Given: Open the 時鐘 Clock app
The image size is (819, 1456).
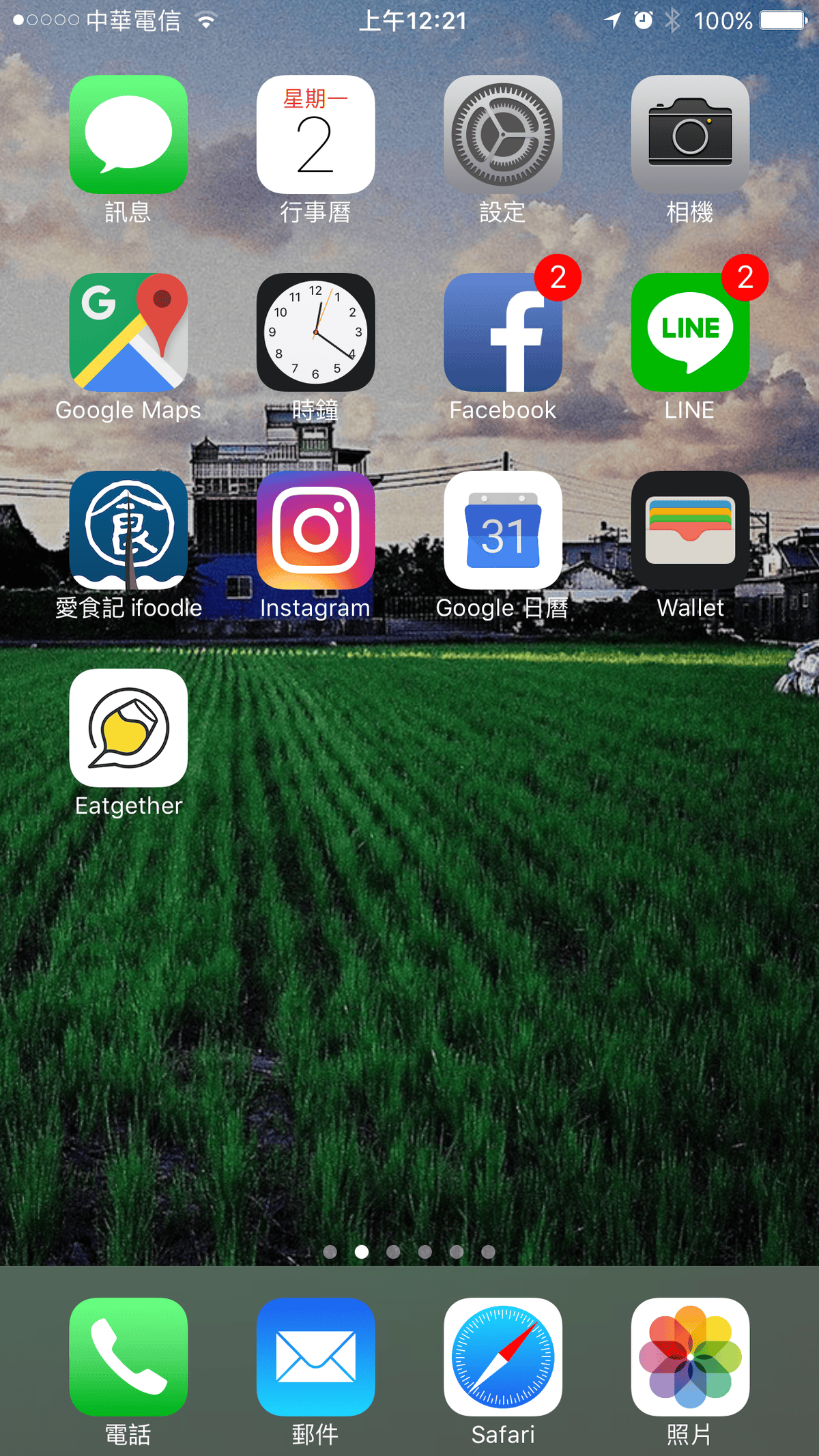Looking at the screenshot, I should click(315, 332).
